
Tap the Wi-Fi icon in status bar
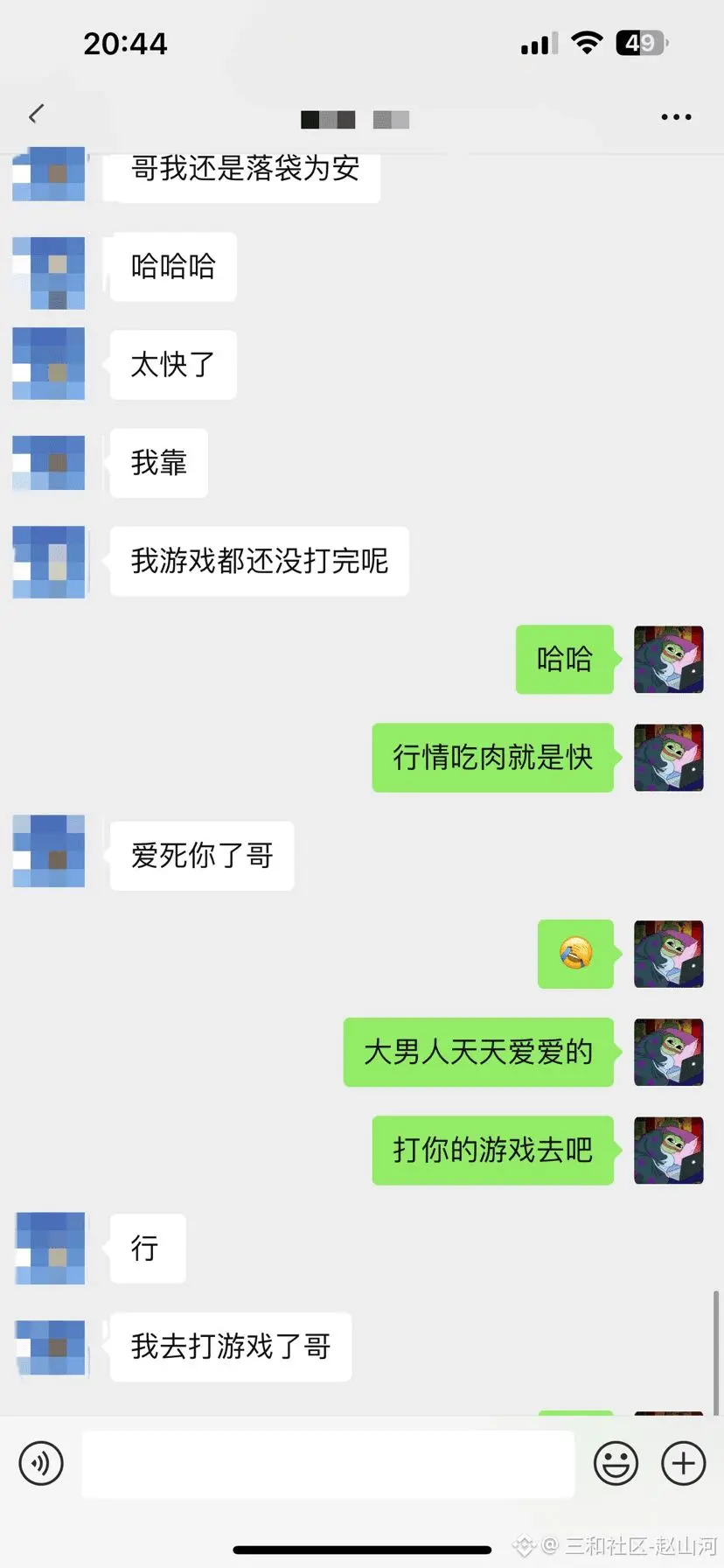[x=588, y=43]
